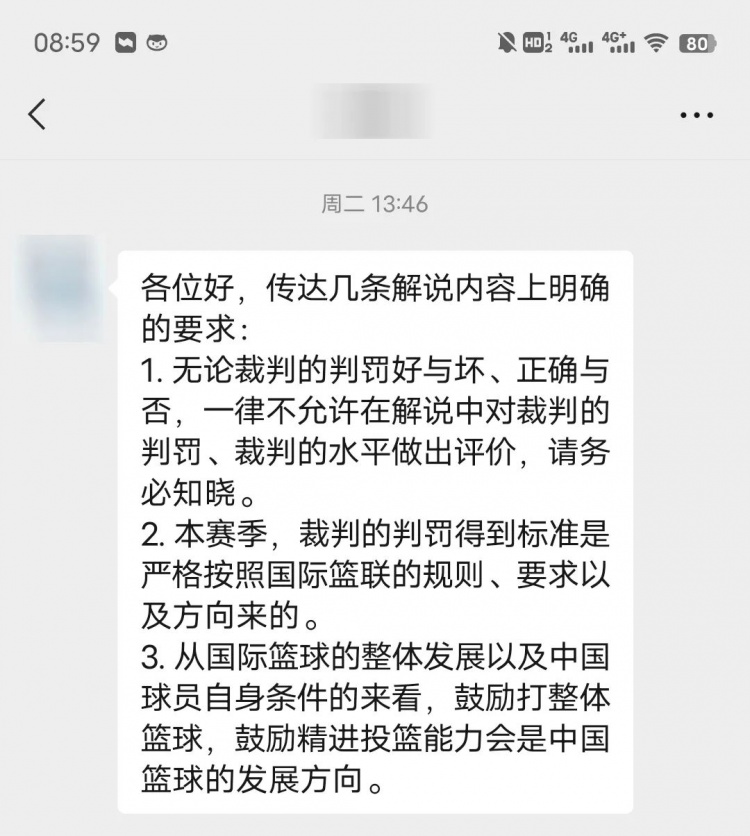
Task: Open the message sender's avatar
Action: (60, 286)
